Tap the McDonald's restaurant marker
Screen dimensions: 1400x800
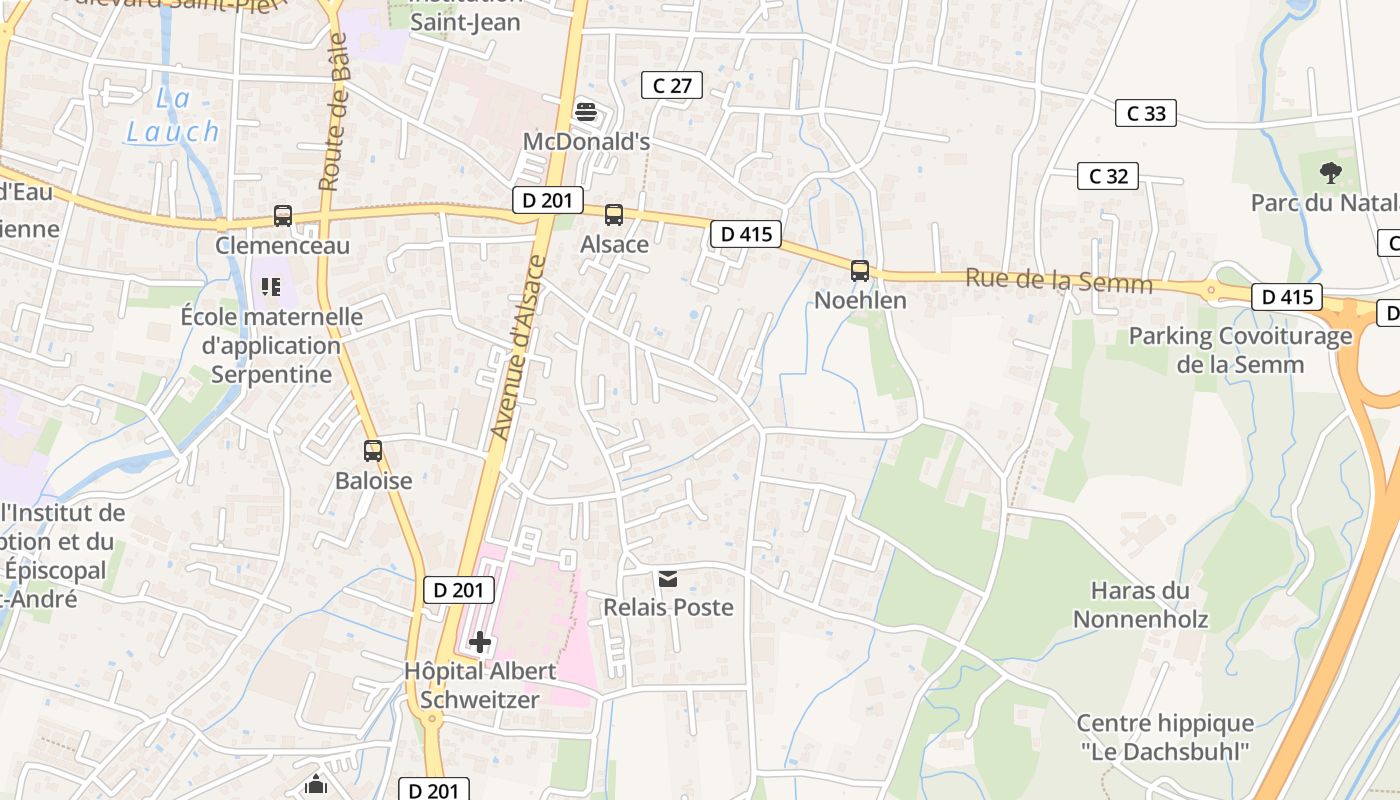click(x=586, y=112)
